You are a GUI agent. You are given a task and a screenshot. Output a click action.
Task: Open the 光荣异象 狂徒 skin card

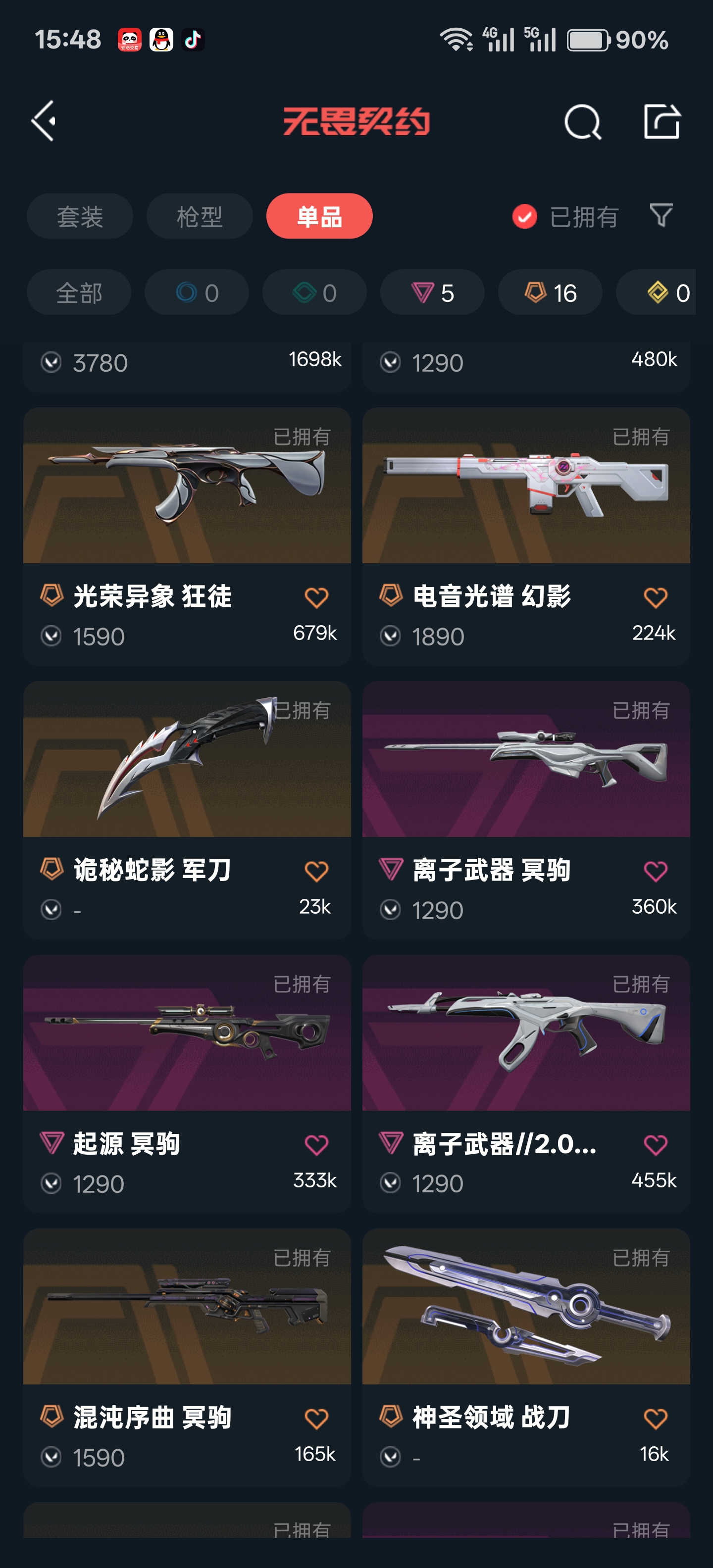pos(187,536)
